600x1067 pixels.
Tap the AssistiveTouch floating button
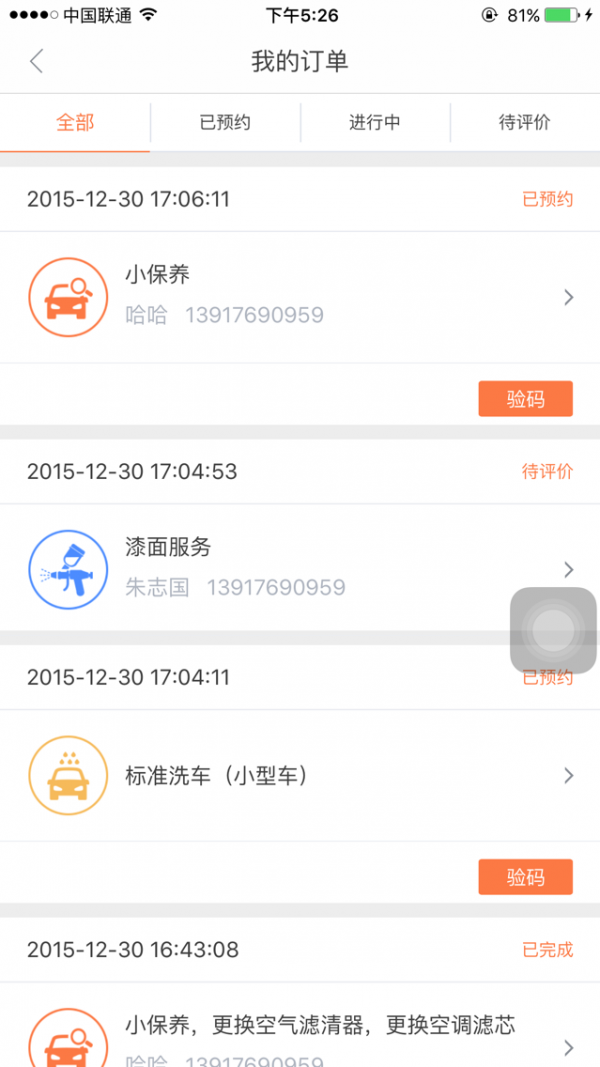[x=554, y=631]
